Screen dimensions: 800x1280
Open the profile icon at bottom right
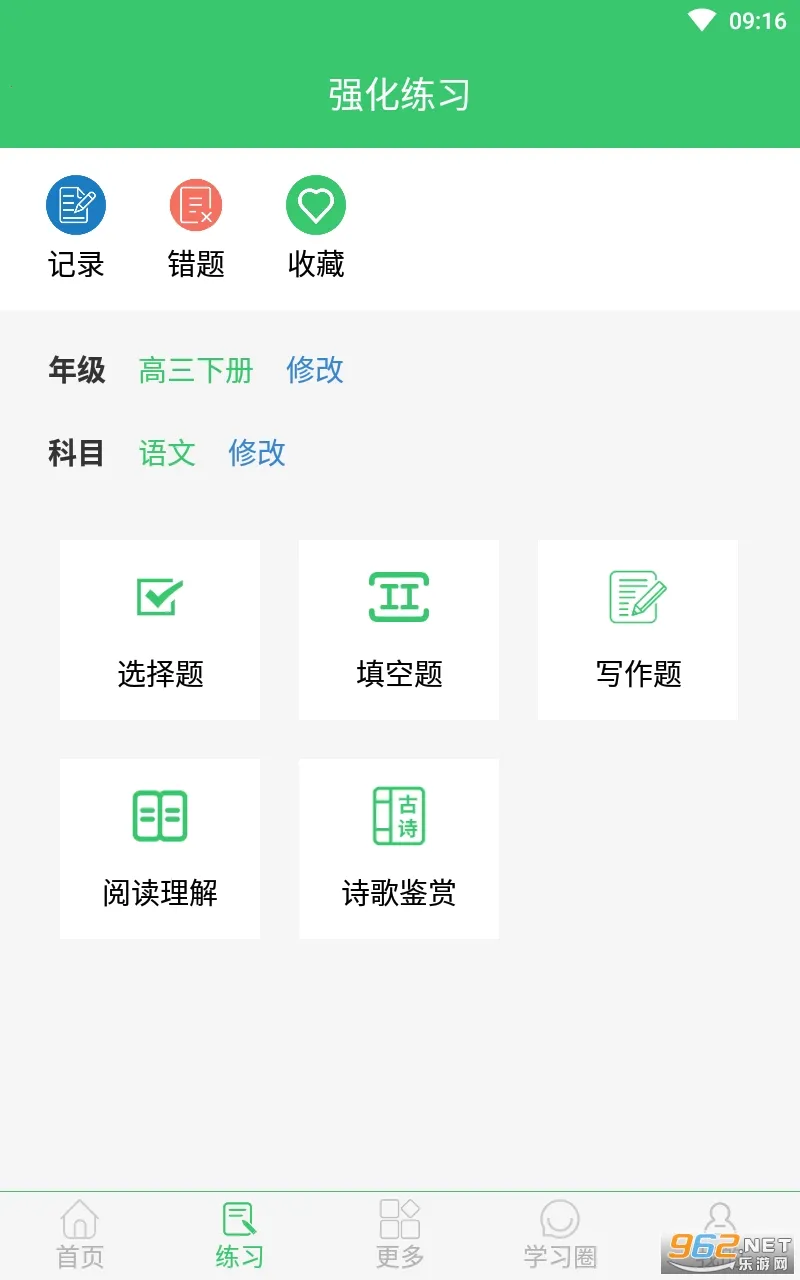tap(720, 1232)
